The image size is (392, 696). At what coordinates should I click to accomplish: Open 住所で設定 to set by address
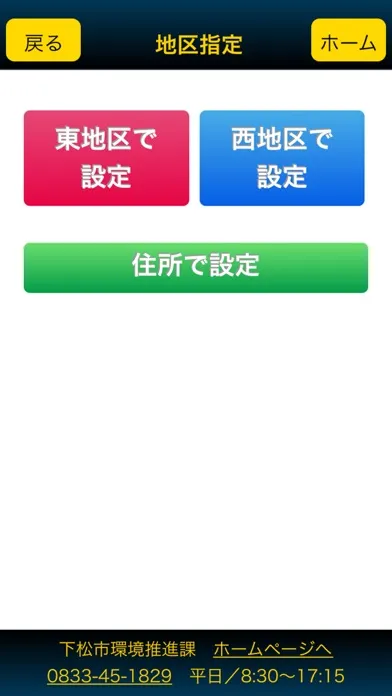click(x=196, y=268)
